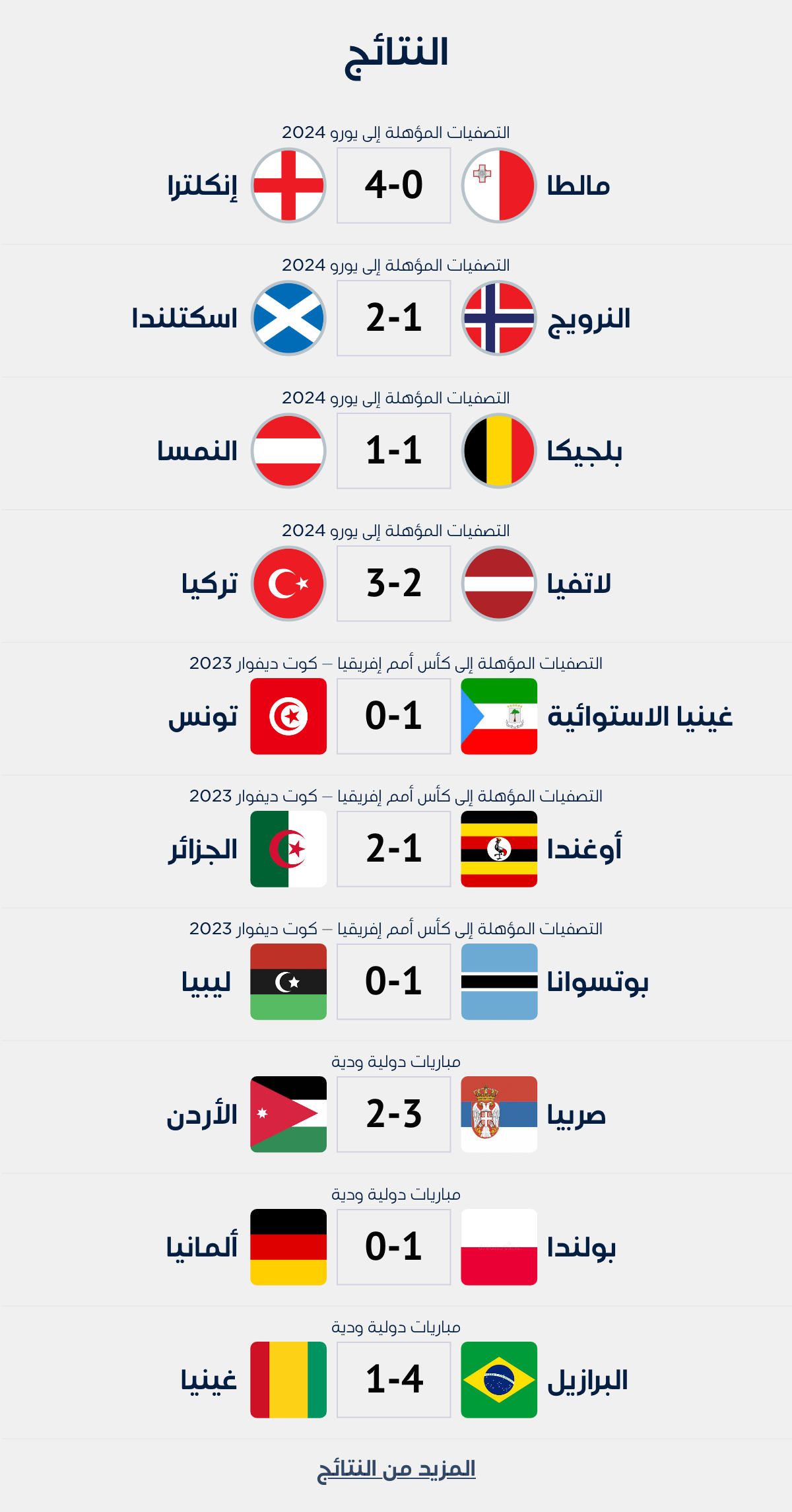Screen dimensions: 792x1512
Task: Open the Serbia vs Jordan friendly match
Action: click(x=394, y=1114)
